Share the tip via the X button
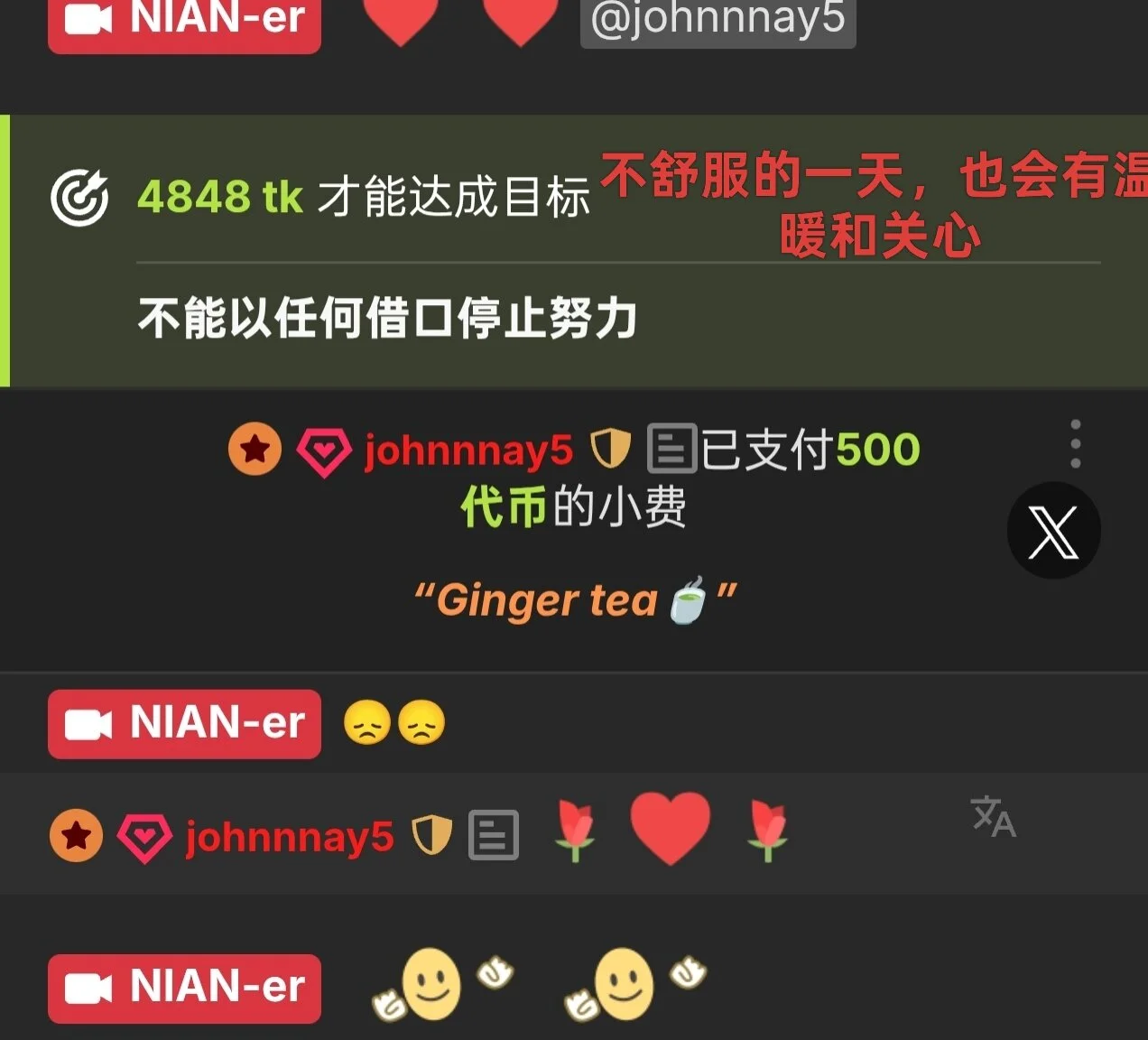 1053,531
